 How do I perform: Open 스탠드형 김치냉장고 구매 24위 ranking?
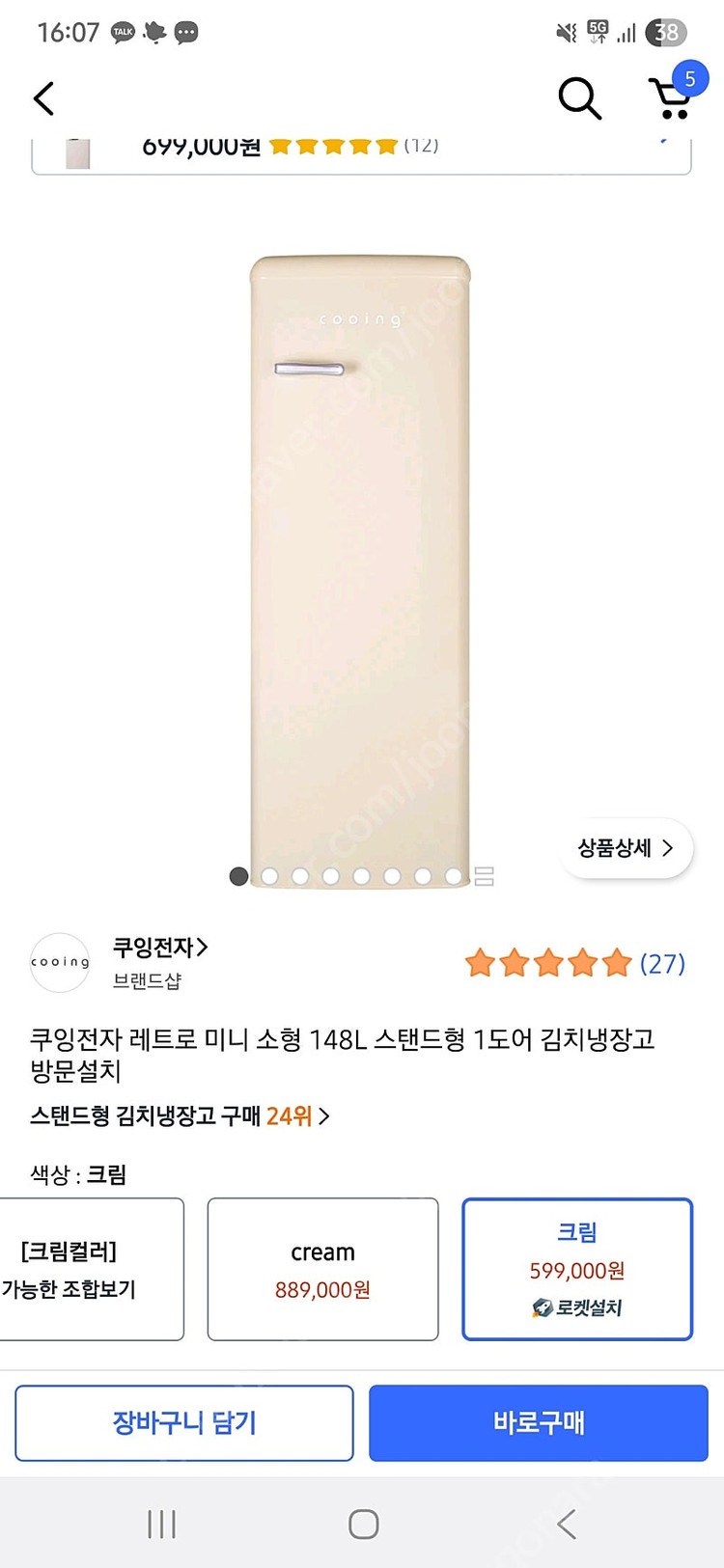180,1116
